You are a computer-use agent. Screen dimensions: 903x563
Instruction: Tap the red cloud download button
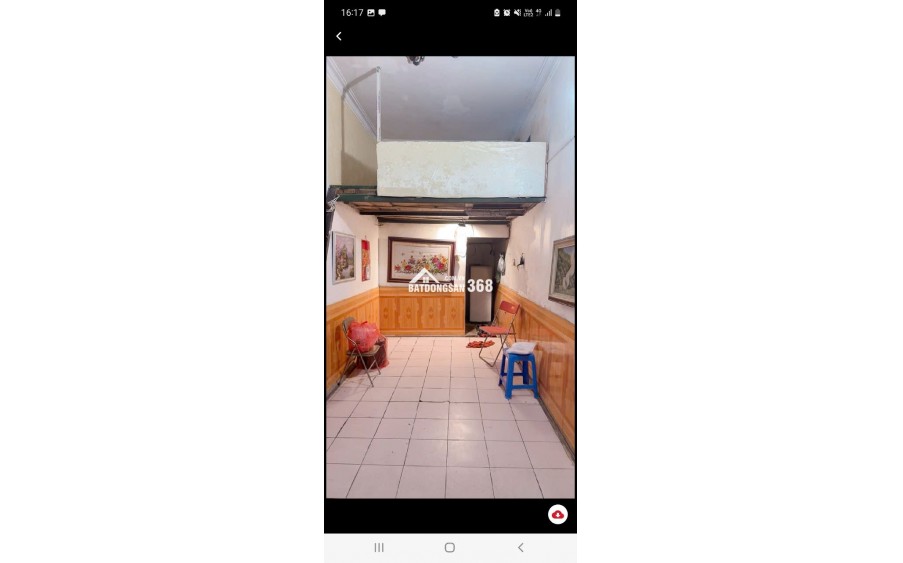point(558,514)
